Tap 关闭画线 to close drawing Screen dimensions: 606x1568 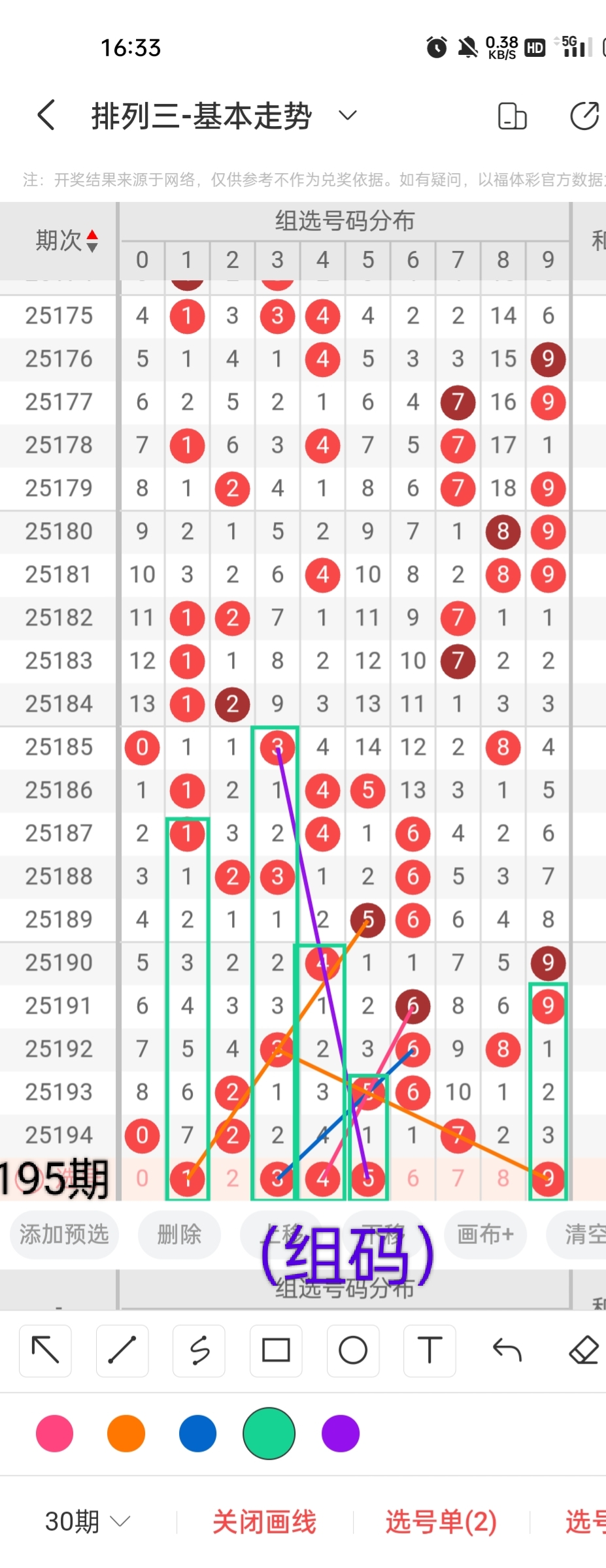click(x=264, y=1522)
